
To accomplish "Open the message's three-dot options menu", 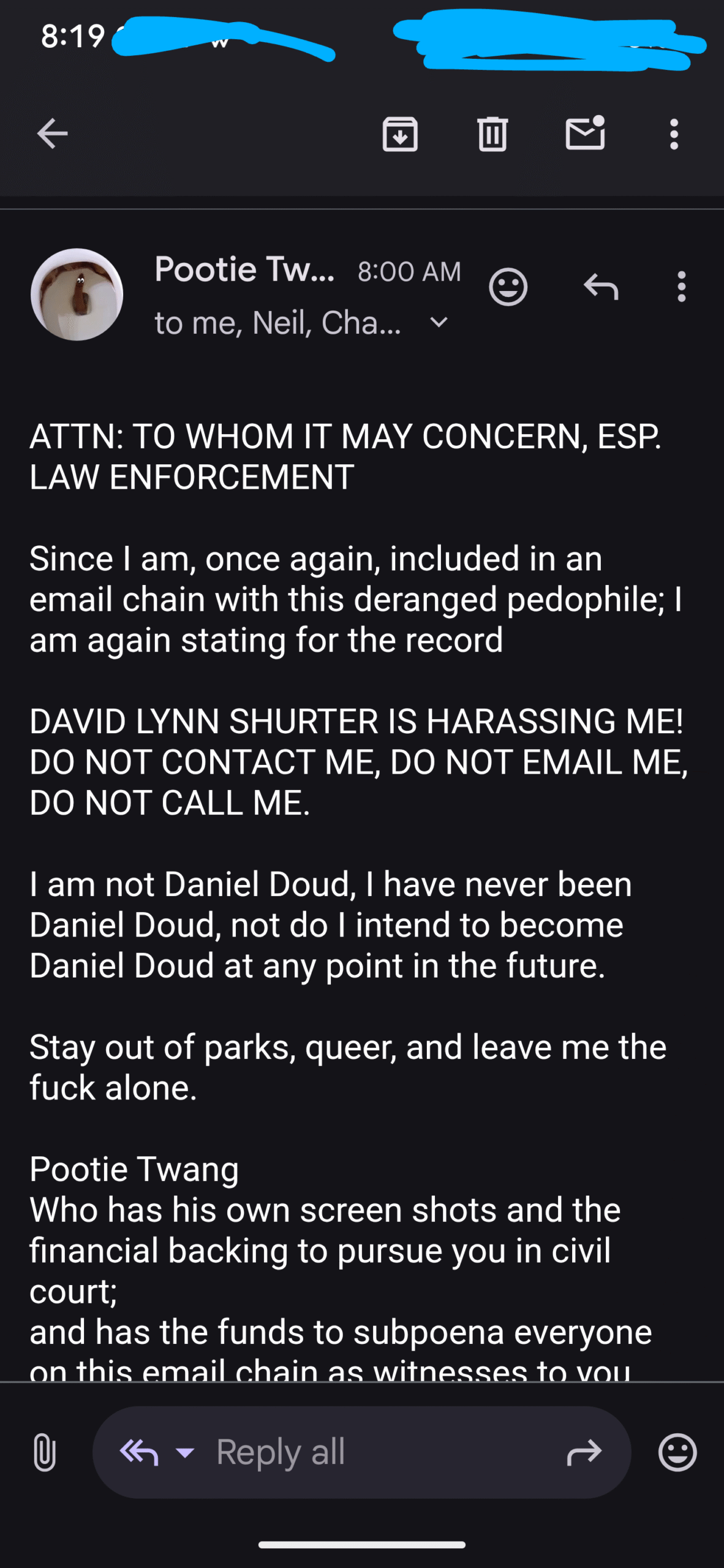I will coord(681,287).
